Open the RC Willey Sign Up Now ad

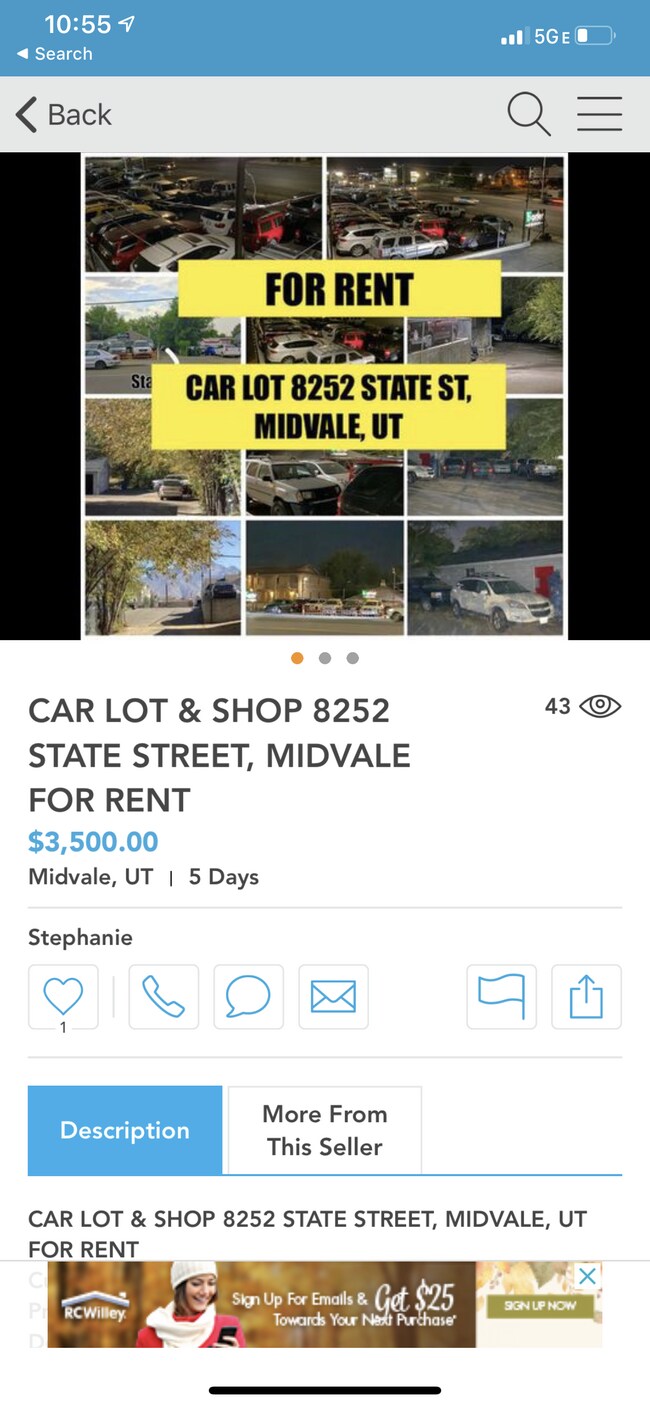(x=539, y=1306)
